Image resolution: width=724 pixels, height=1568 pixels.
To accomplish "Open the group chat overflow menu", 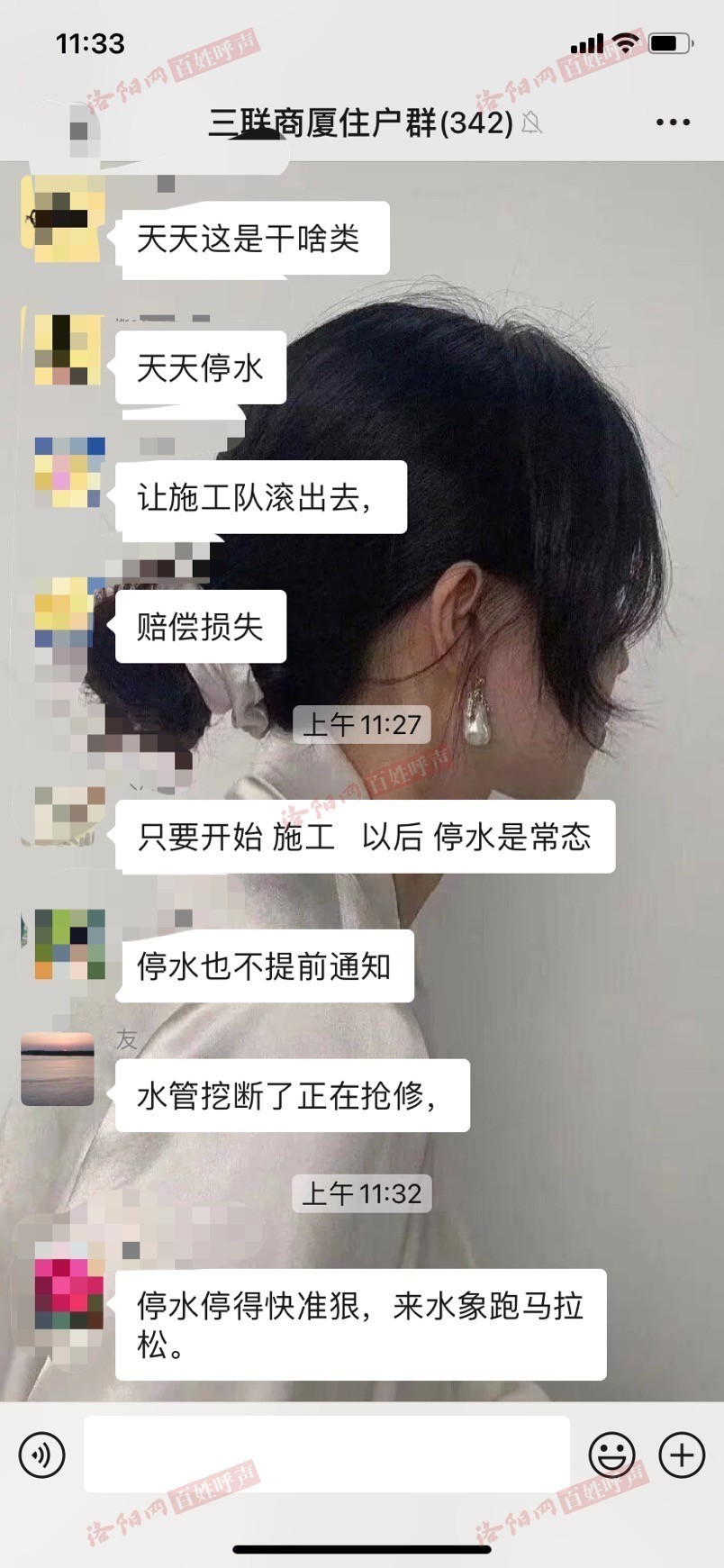I will pyautogui.click(x=673, y=122).
